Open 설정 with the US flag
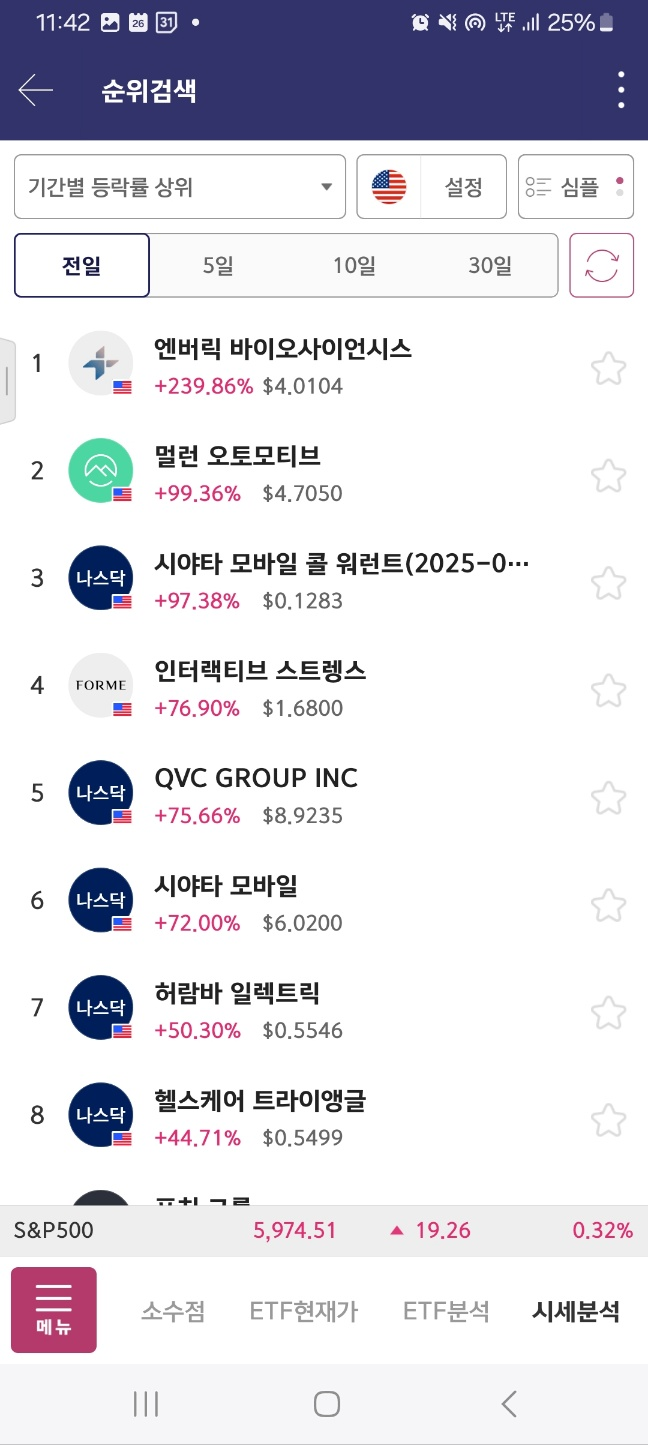Image resolution: width=648 pixels, height=1445 pixels. (432, 187)
